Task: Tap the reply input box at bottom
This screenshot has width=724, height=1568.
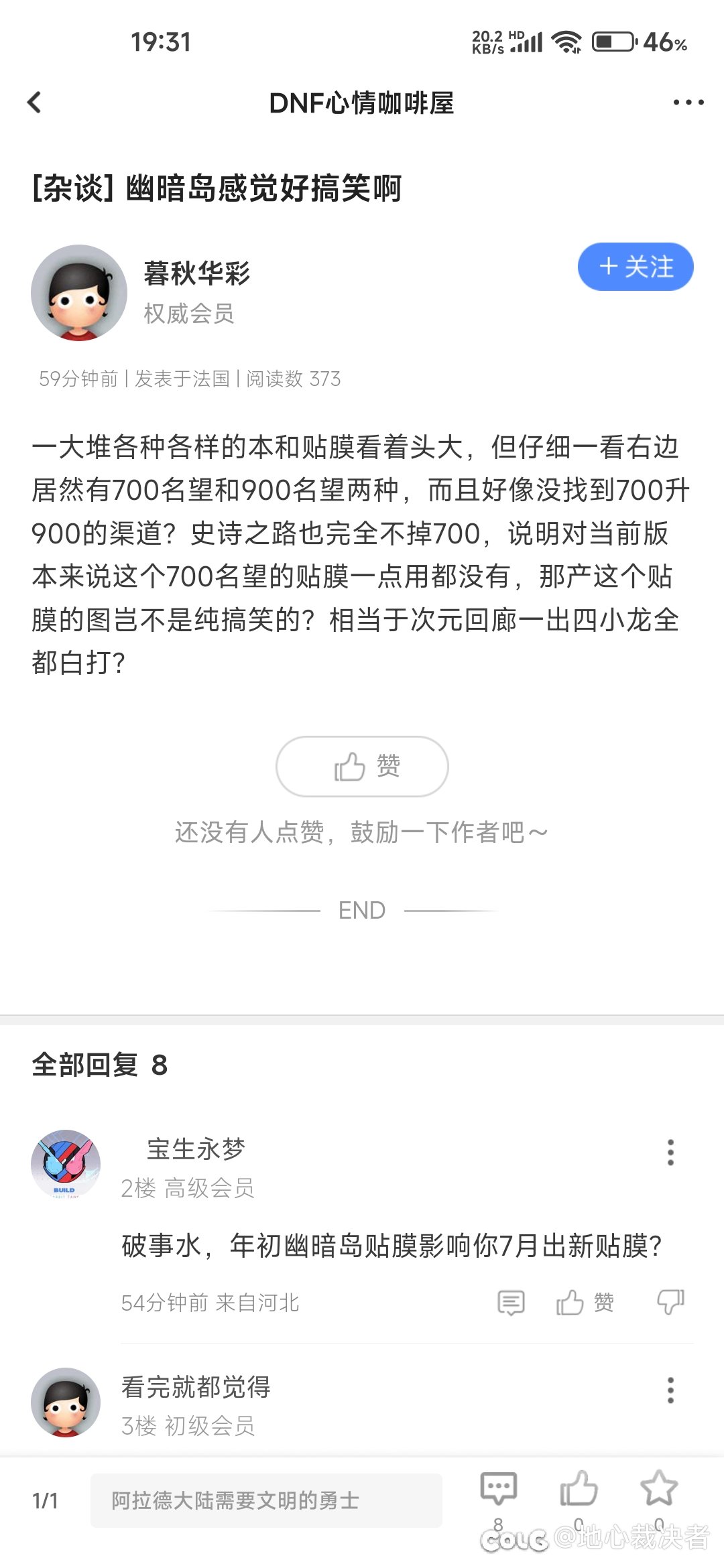Action: (x=266, y=1500)
